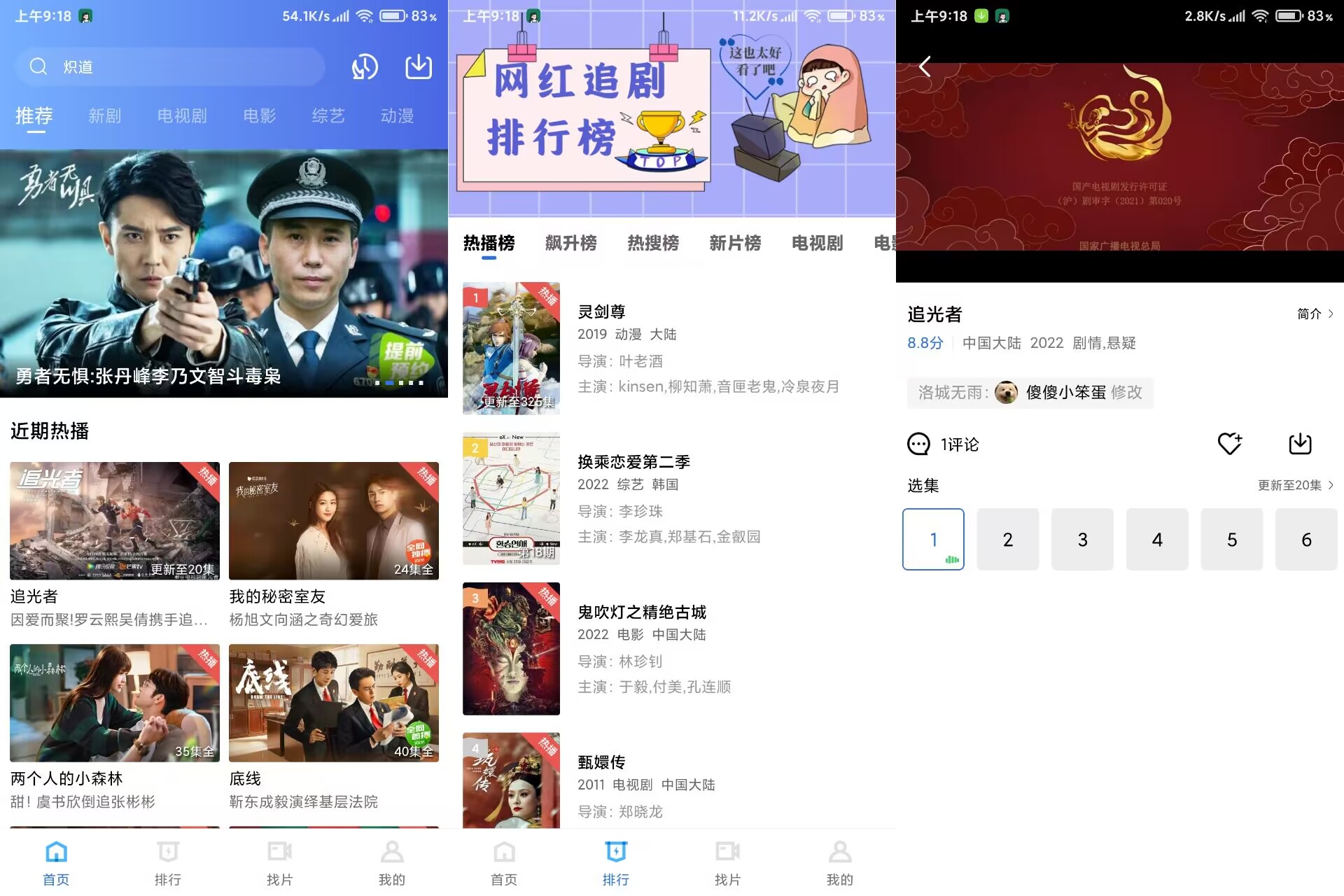Image resolution: width=1344 pixels, height=896 pixels.
Task: Add 追光者 to favorites with heart icon
Action: click(1229, 444)
